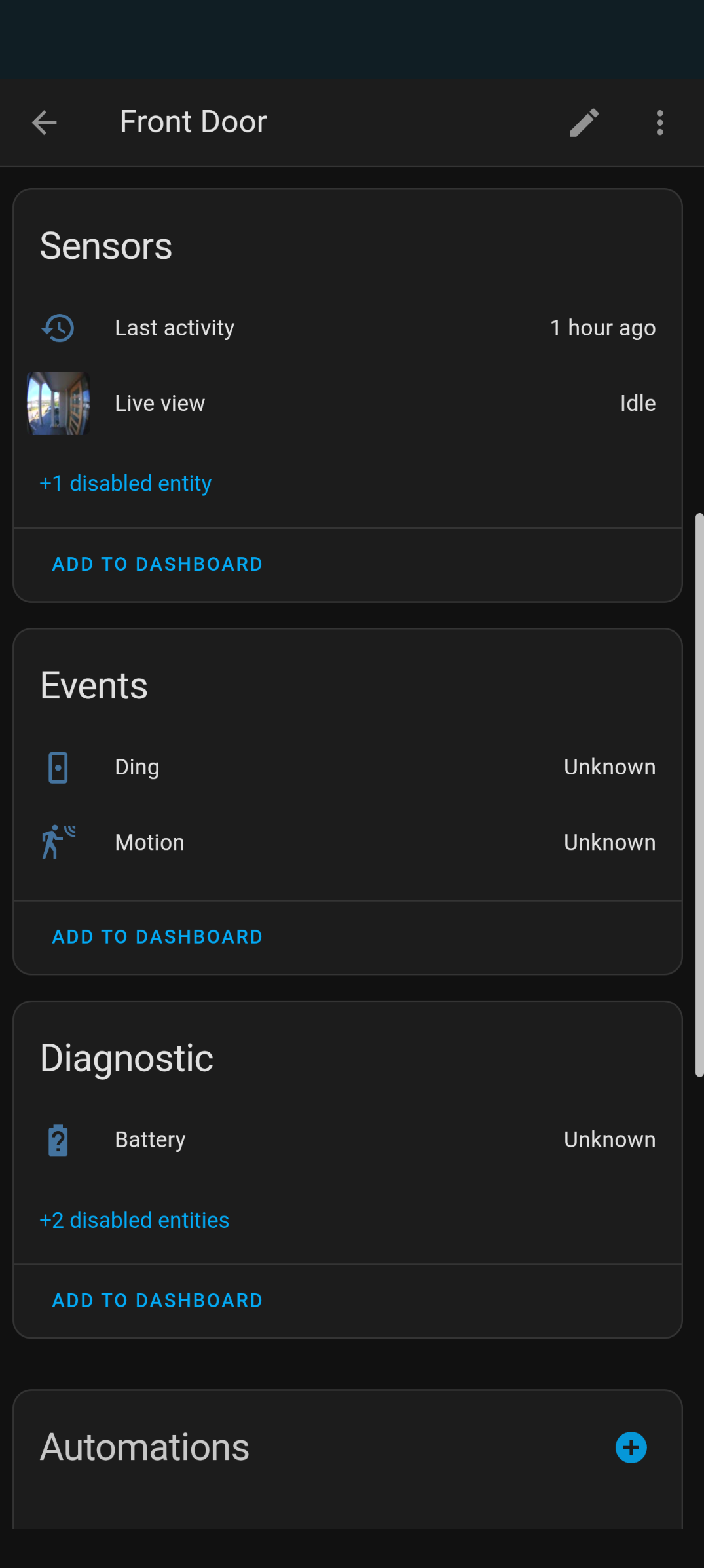
Task: Open the Last activity sensor row
Action: pyautogui.click(x=348, y=328)
